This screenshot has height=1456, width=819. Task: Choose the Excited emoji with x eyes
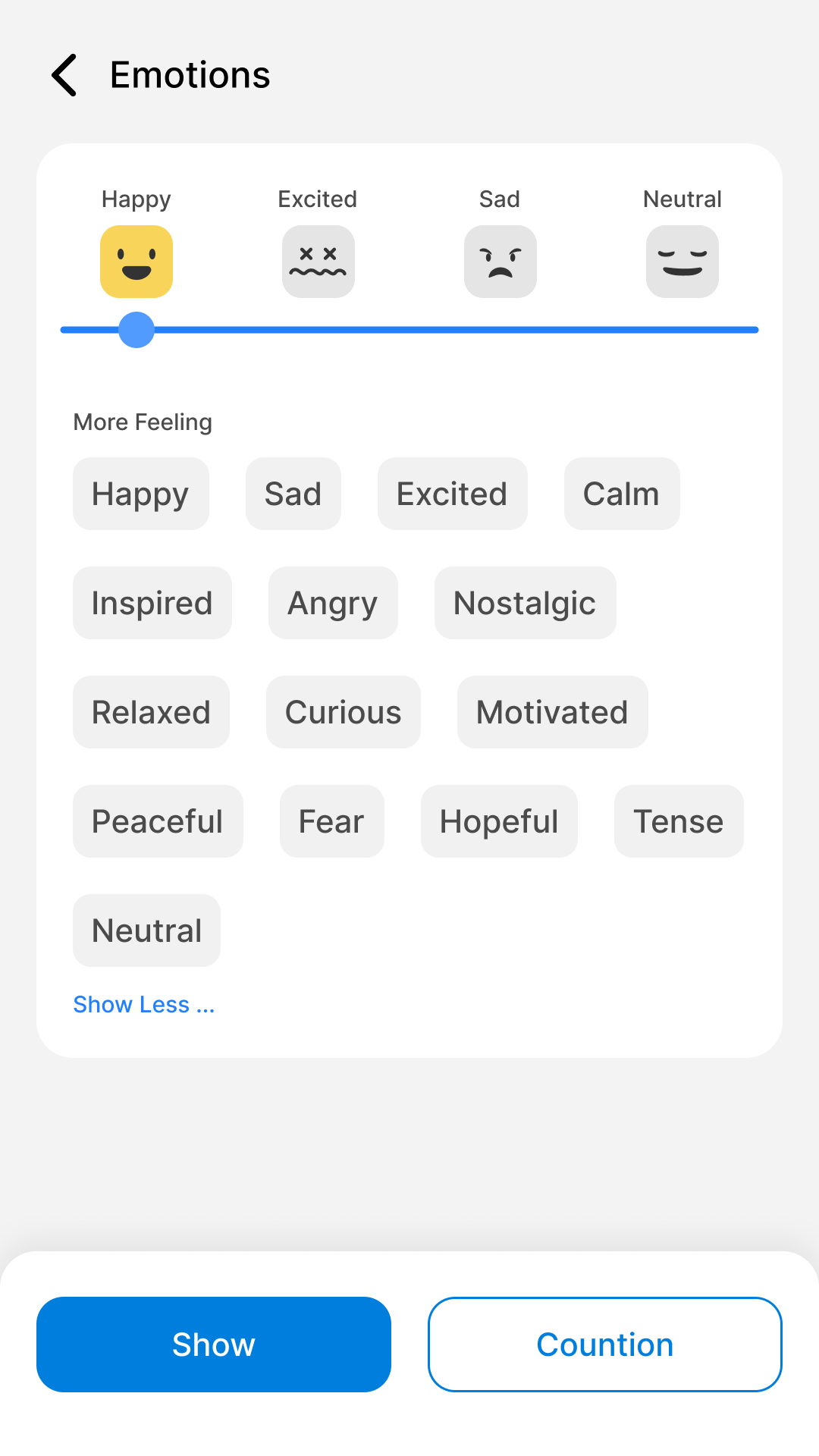point(318,262)
